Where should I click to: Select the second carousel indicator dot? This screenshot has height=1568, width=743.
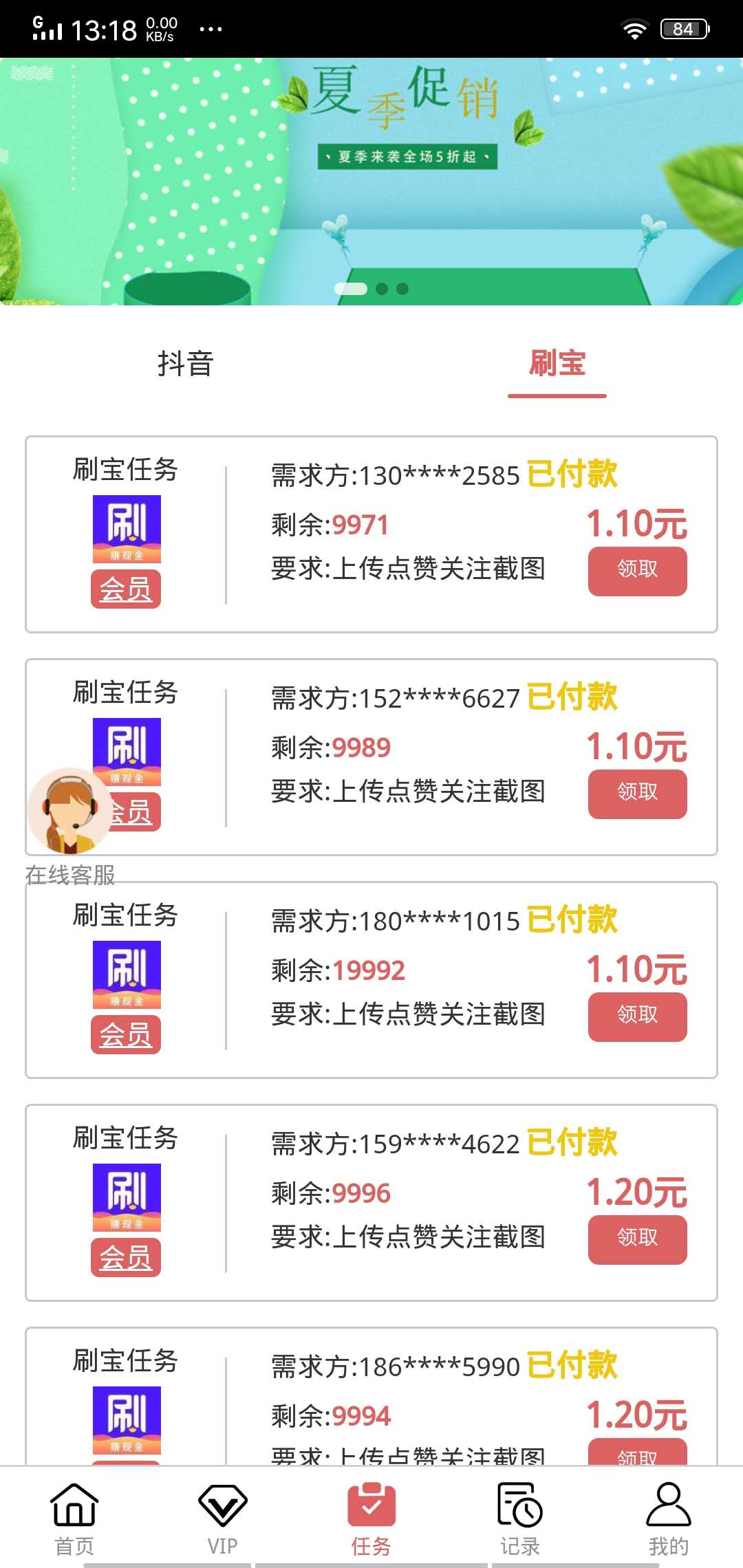[381, 290]
